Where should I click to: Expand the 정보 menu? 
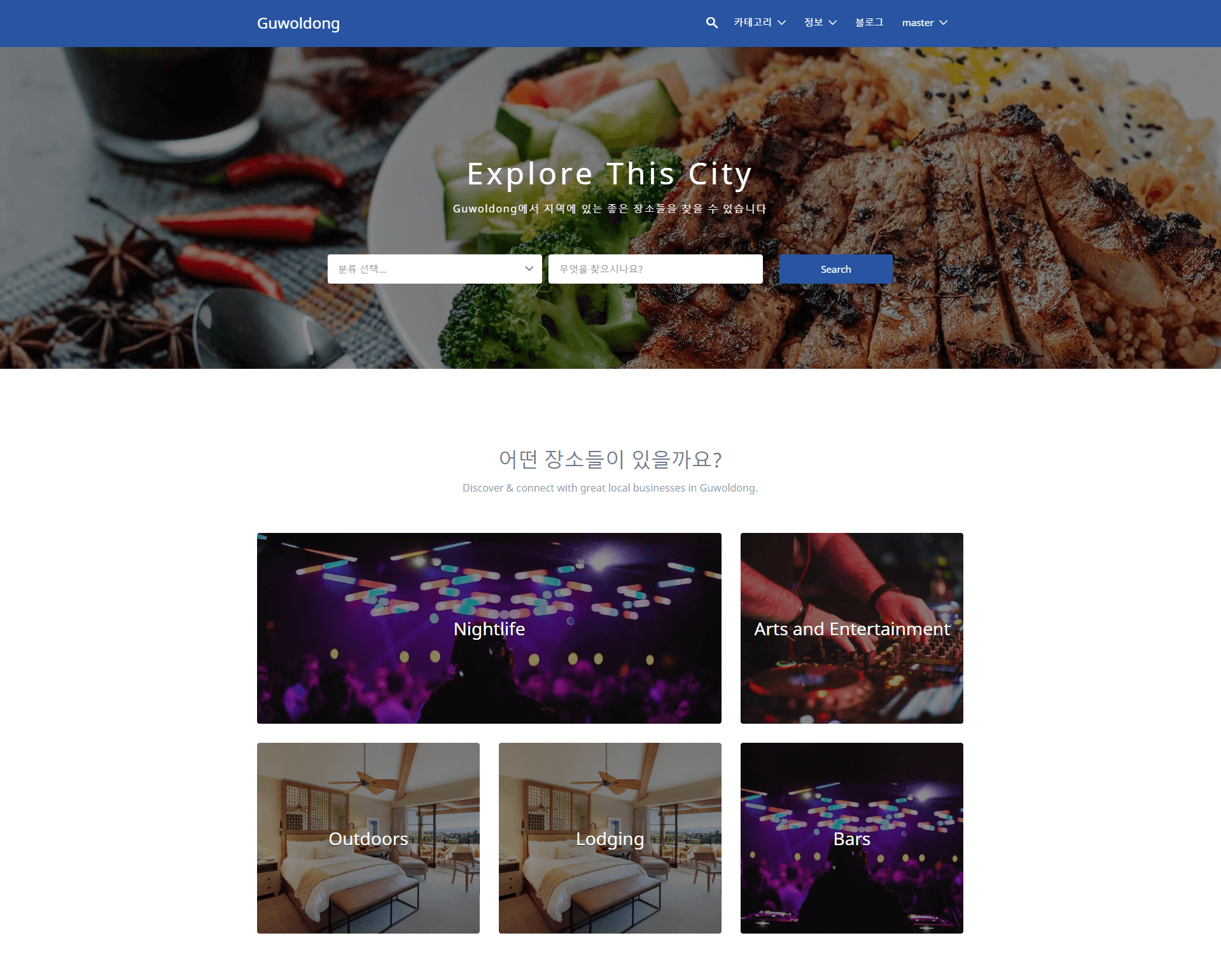pos(820,23)
